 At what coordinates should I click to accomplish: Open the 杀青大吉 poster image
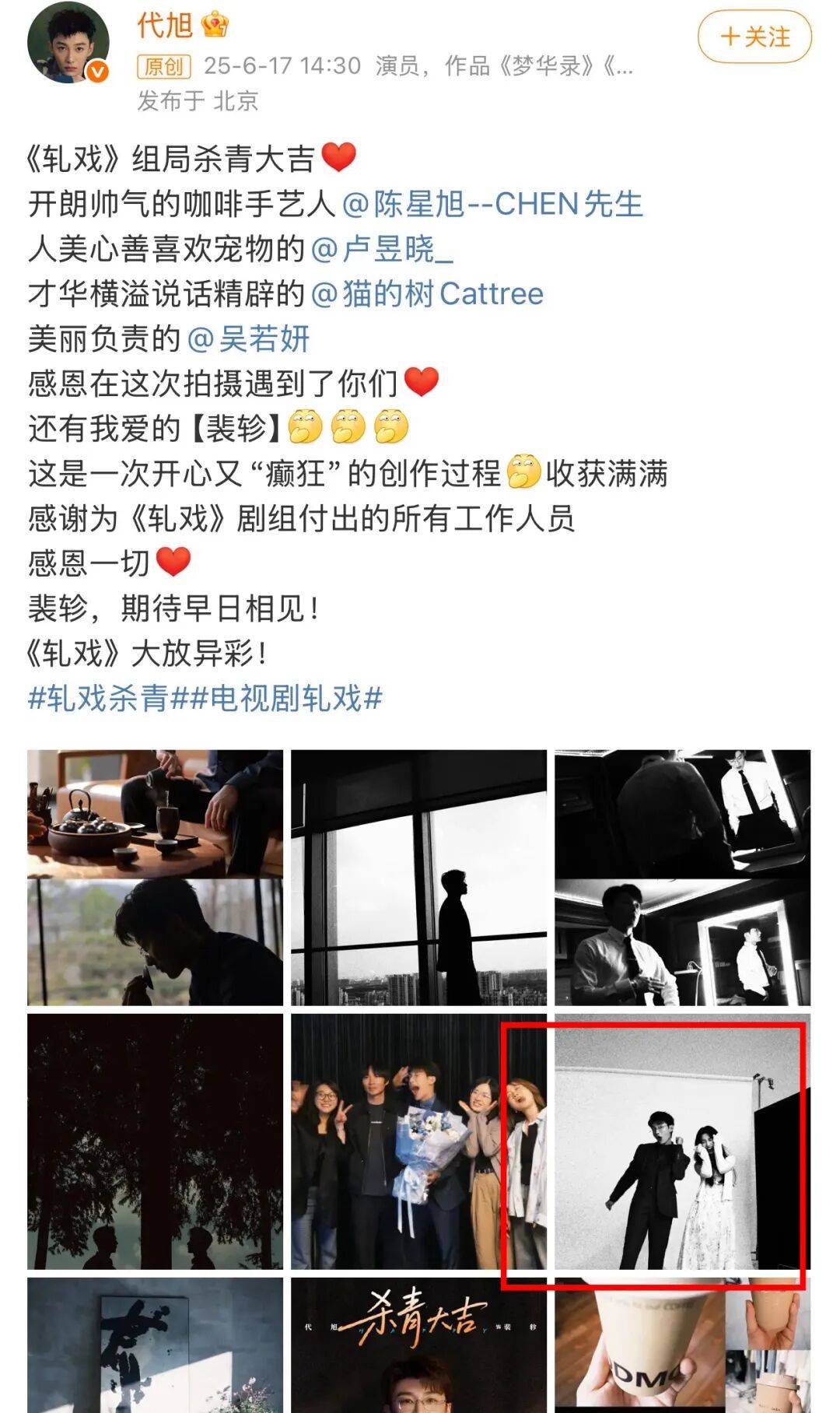[x=418, y=1346]
